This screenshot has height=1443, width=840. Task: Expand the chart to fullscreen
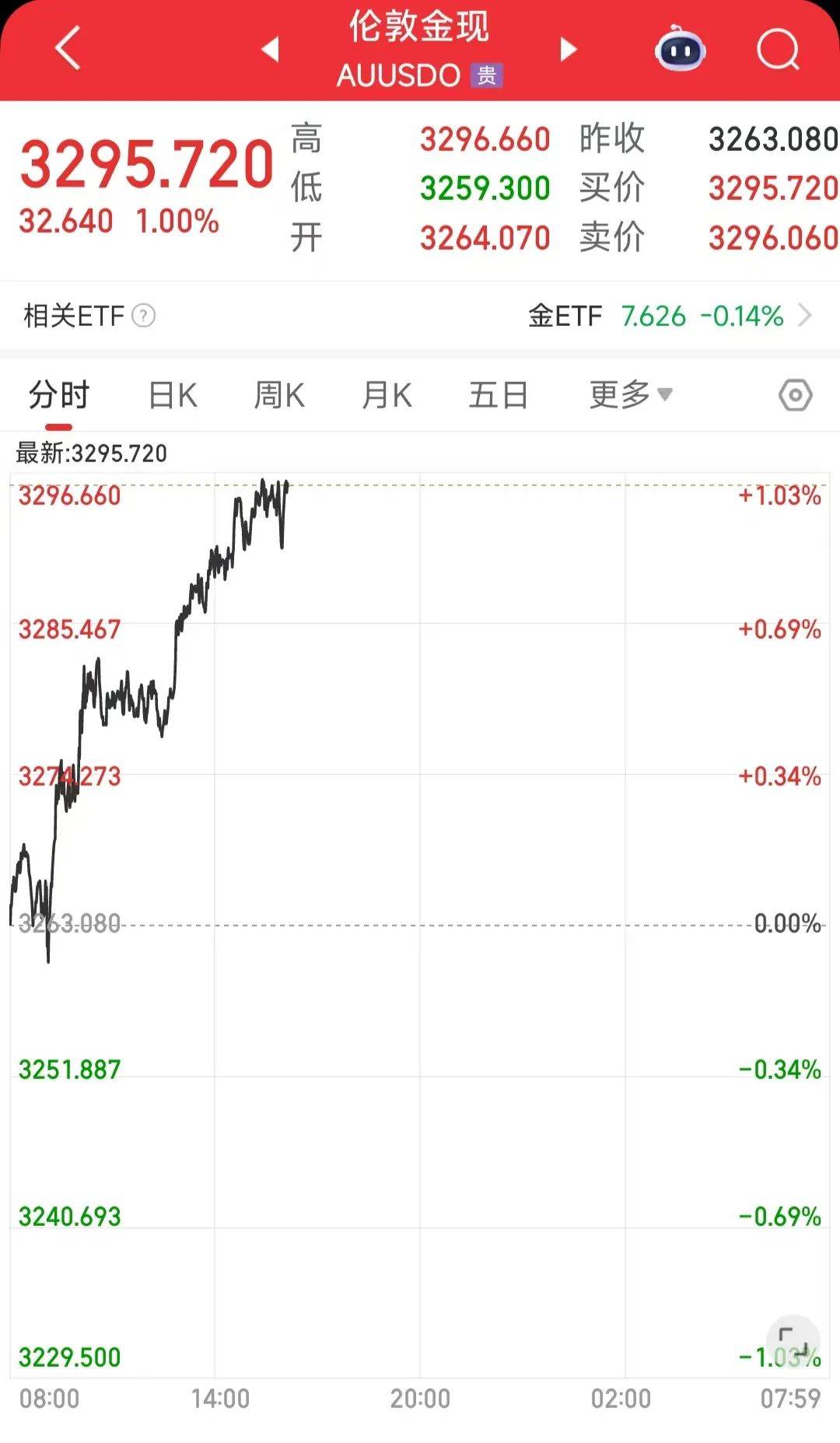(793, 1342)
